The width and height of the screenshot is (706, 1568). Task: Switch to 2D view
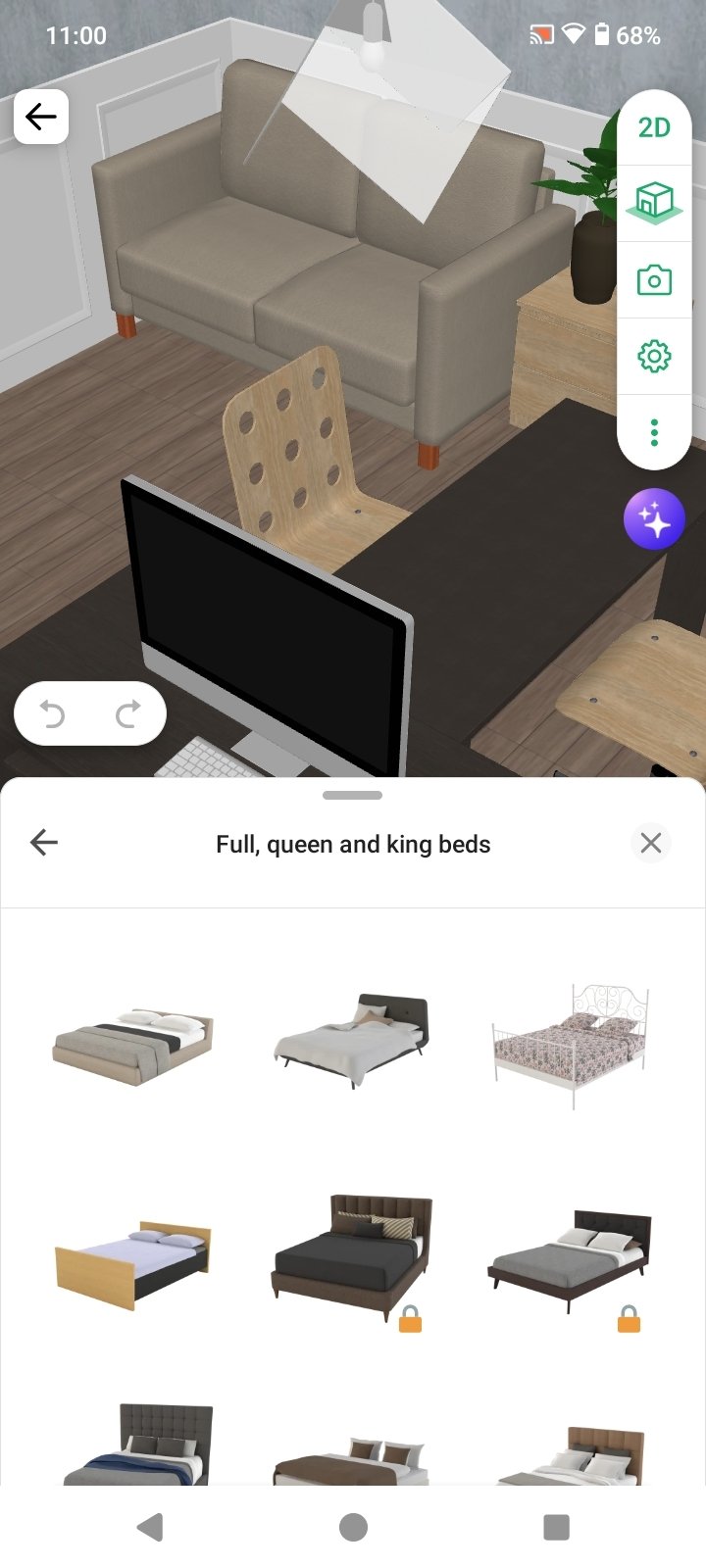pyautogui.click(x=654, y=127)
